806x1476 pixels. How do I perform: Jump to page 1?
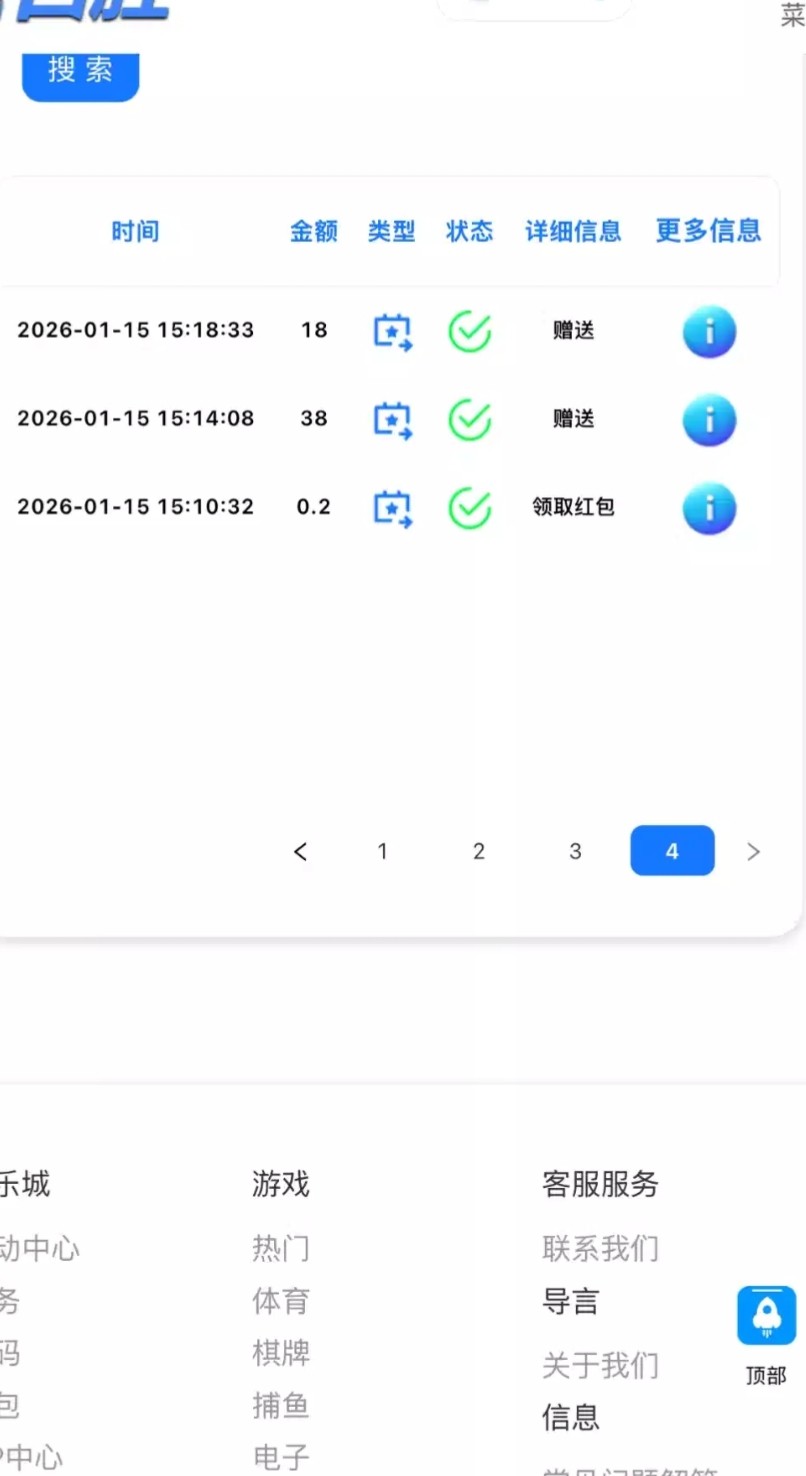(382, 851)
